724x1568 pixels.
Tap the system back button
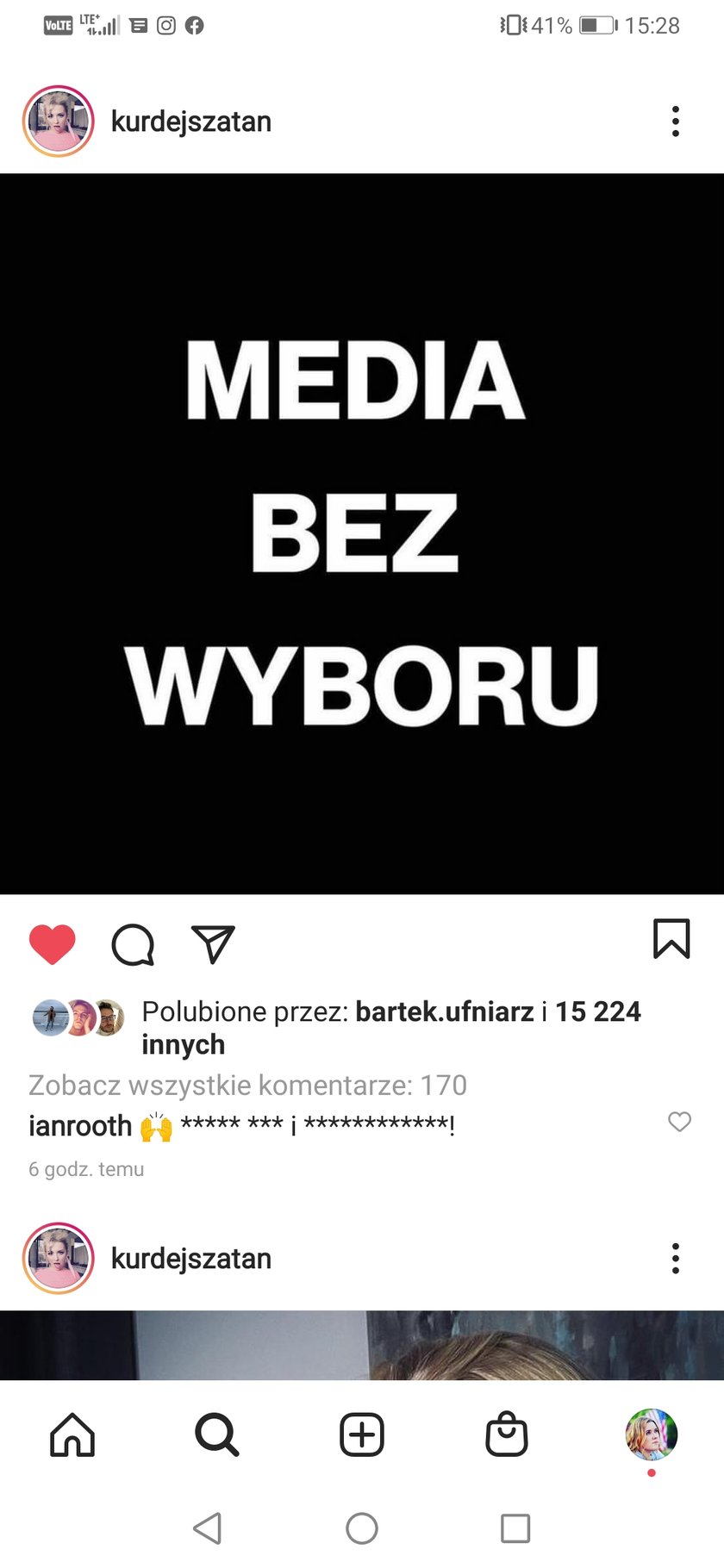[208, 1528]
